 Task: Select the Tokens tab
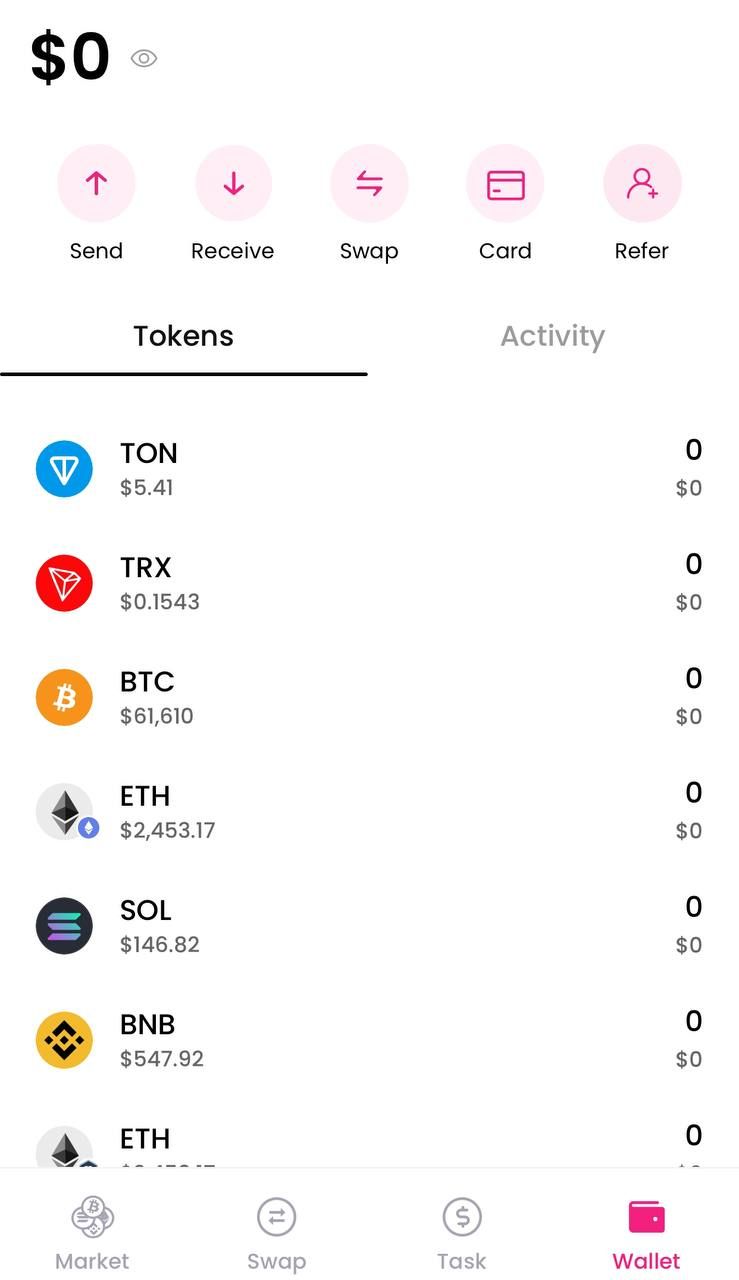[183, 336]
